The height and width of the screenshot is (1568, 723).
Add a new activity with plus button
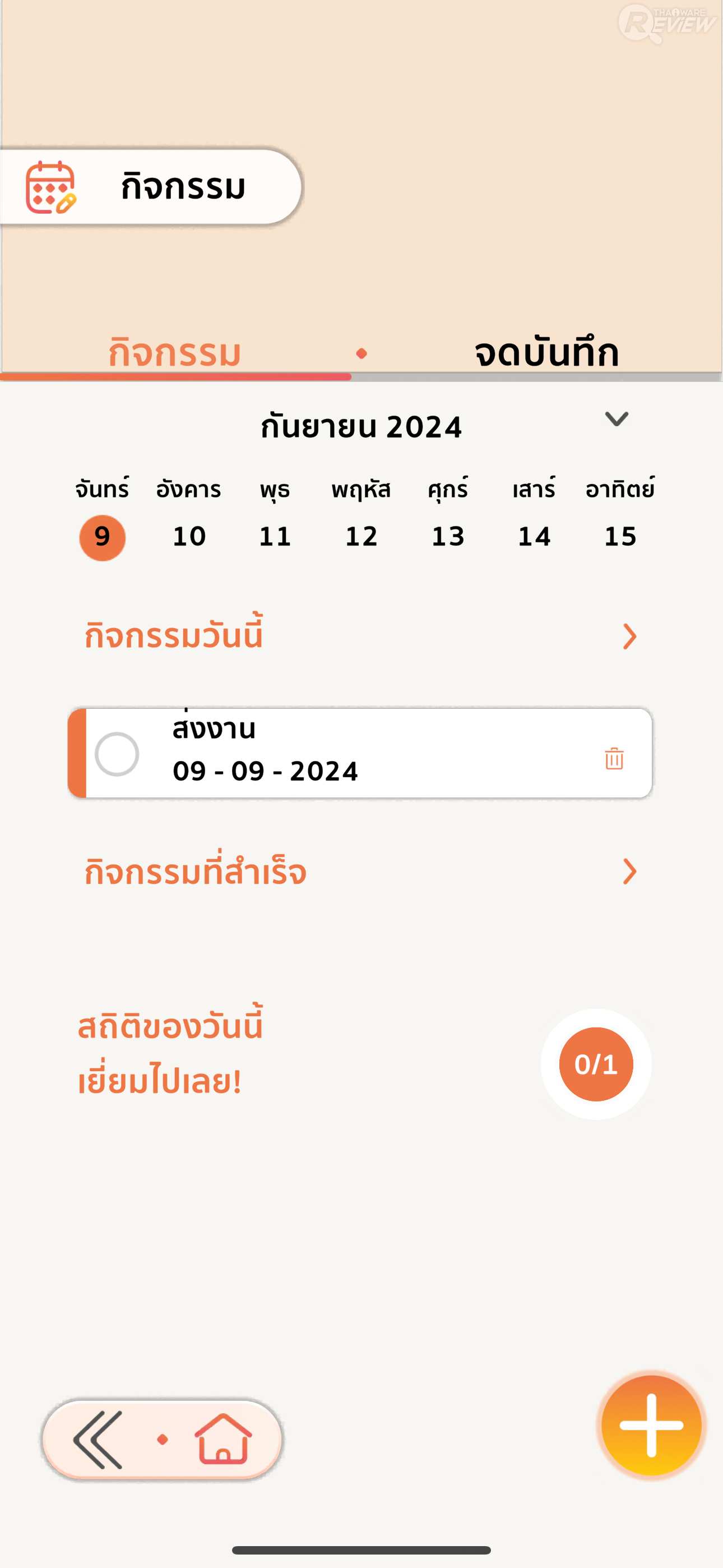(651, 1425)
